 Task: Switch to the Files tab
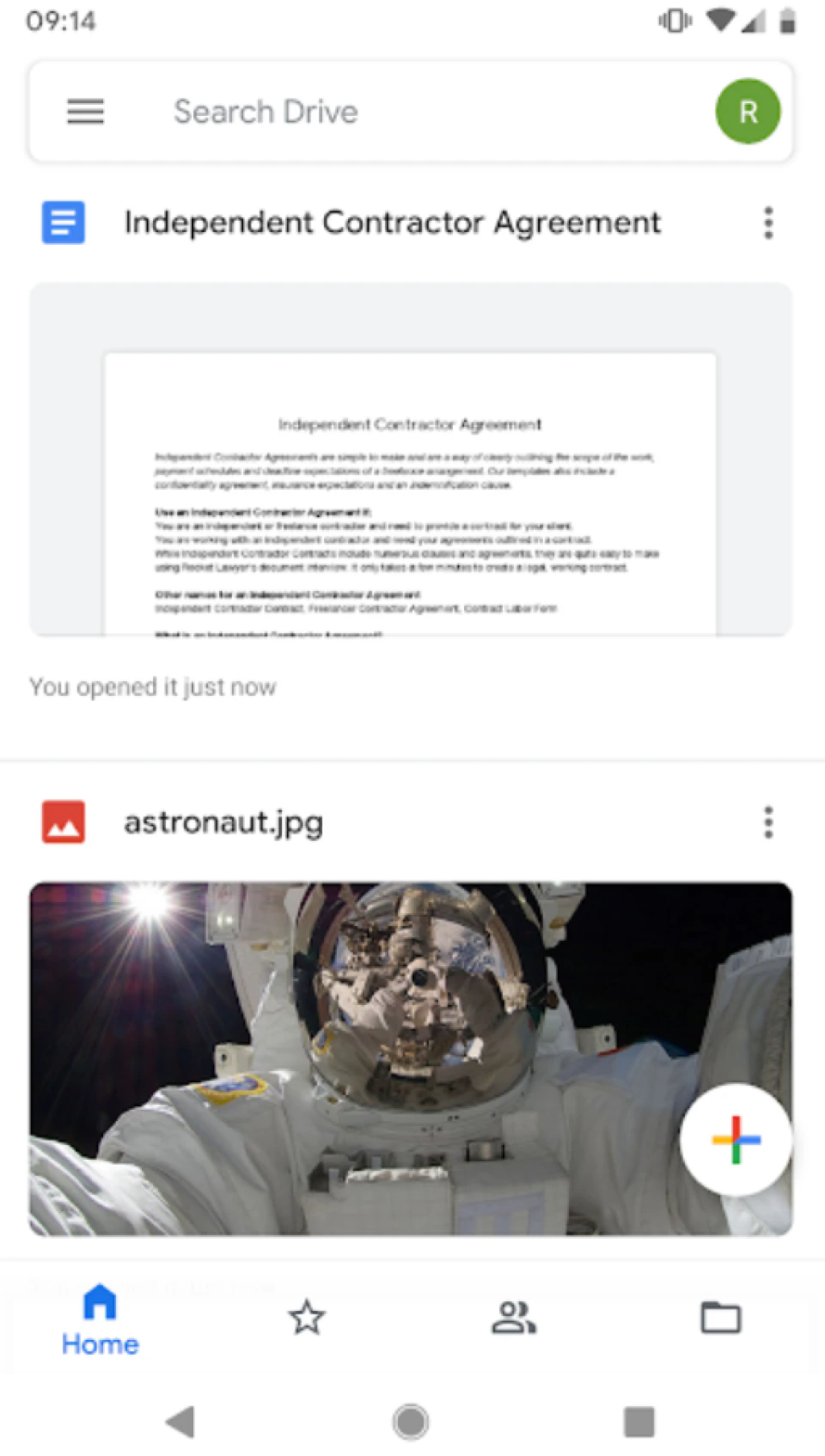[720, 1318]
